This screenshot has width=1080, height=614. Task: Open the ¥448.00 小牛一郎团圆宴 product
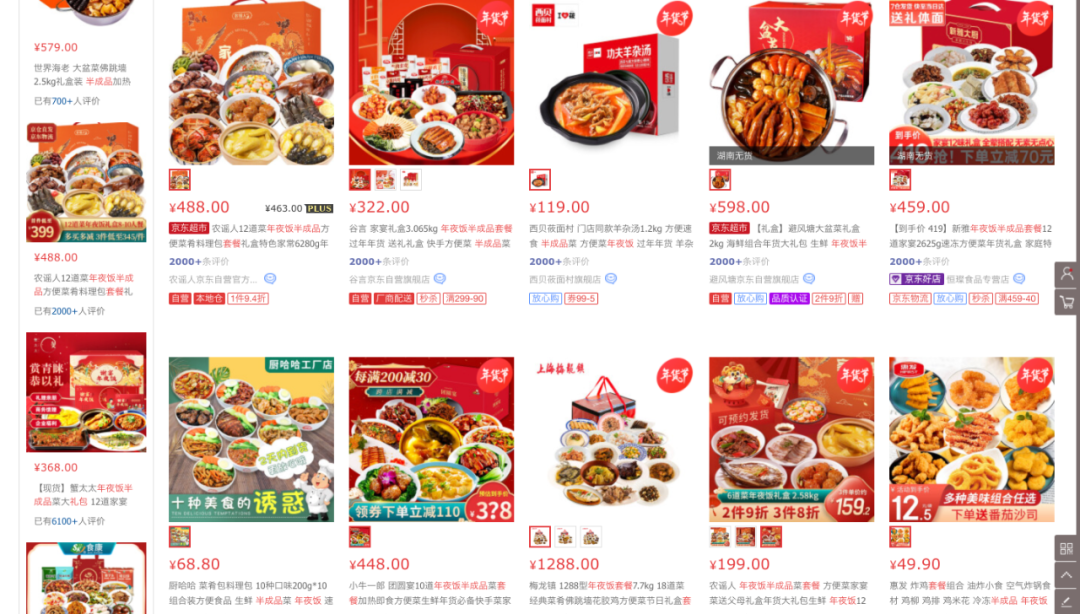(431, 439)
